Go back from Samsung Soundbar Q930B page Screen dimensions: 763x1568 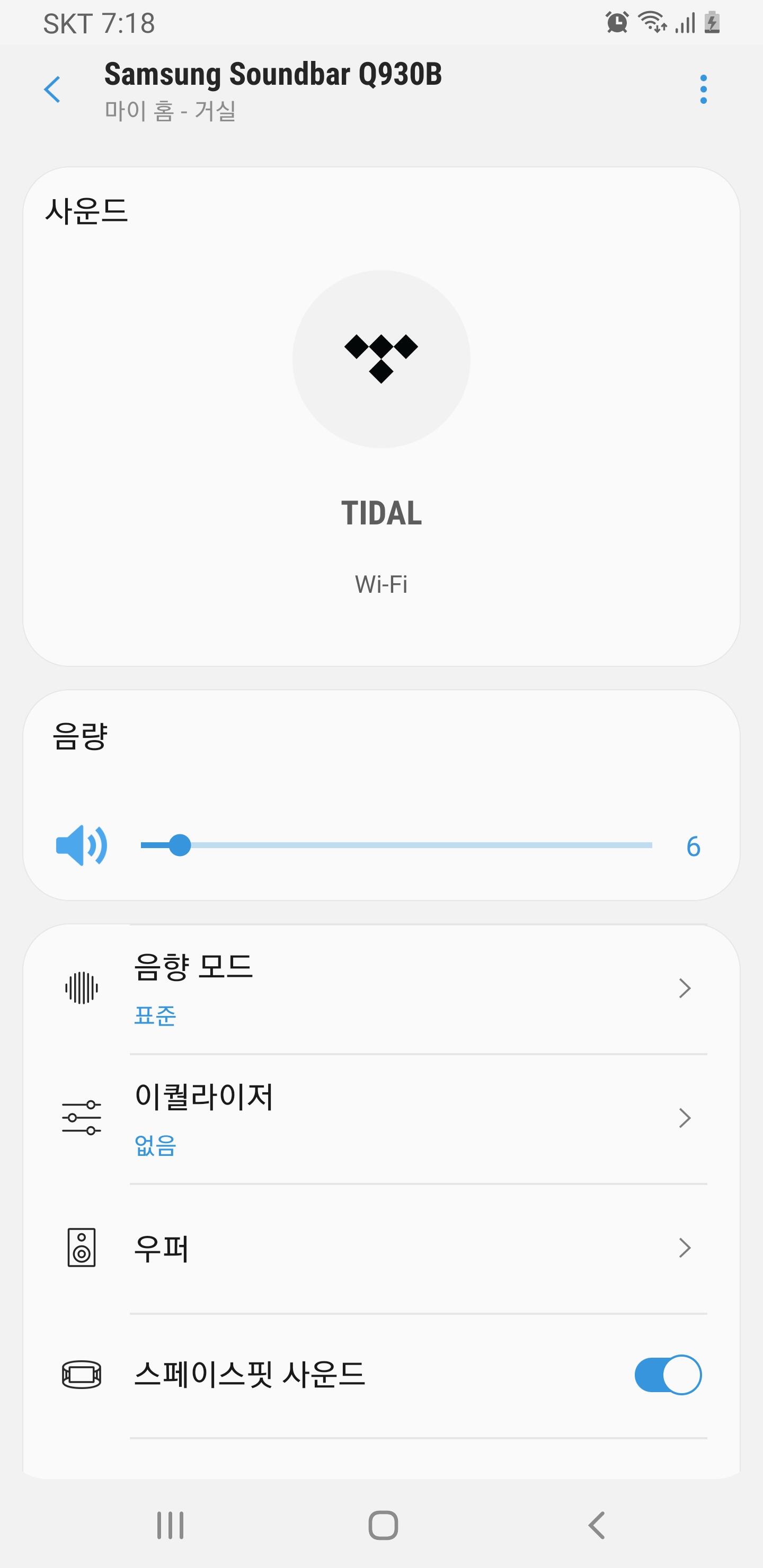[x=53, y=90]
